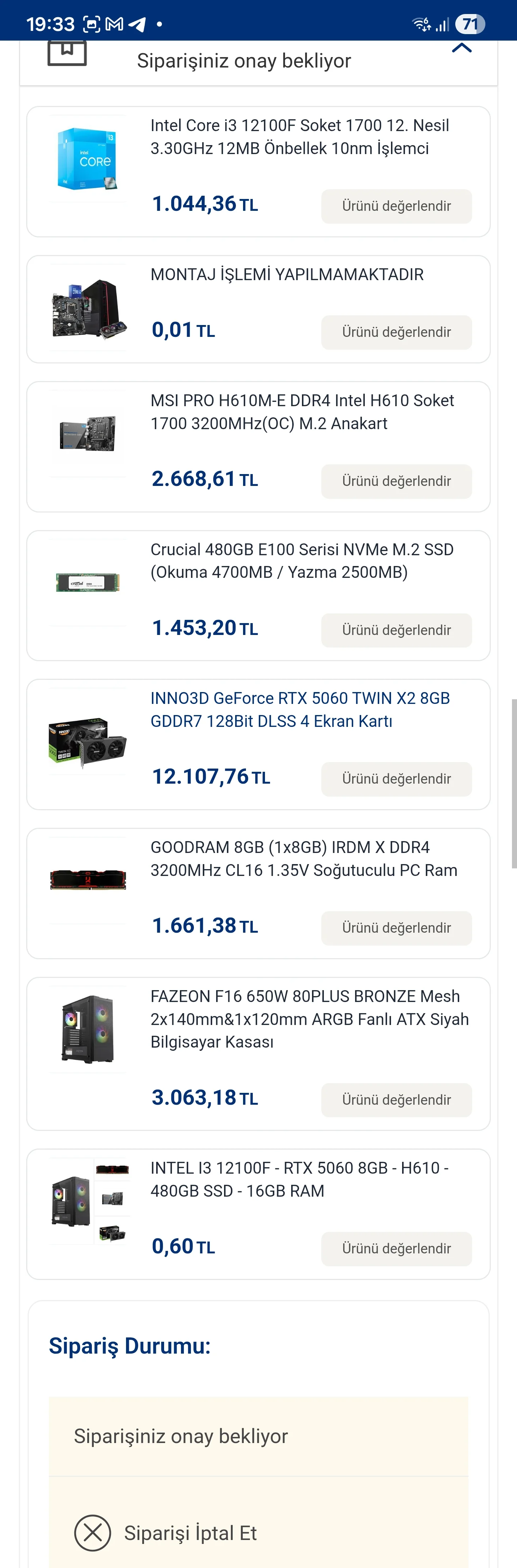Tap Ürünü değerlendir for MONTAJ İŞLEMİ YAPILMAMAKTADIR
This screenshot has width=517, height=1568.
396,332
